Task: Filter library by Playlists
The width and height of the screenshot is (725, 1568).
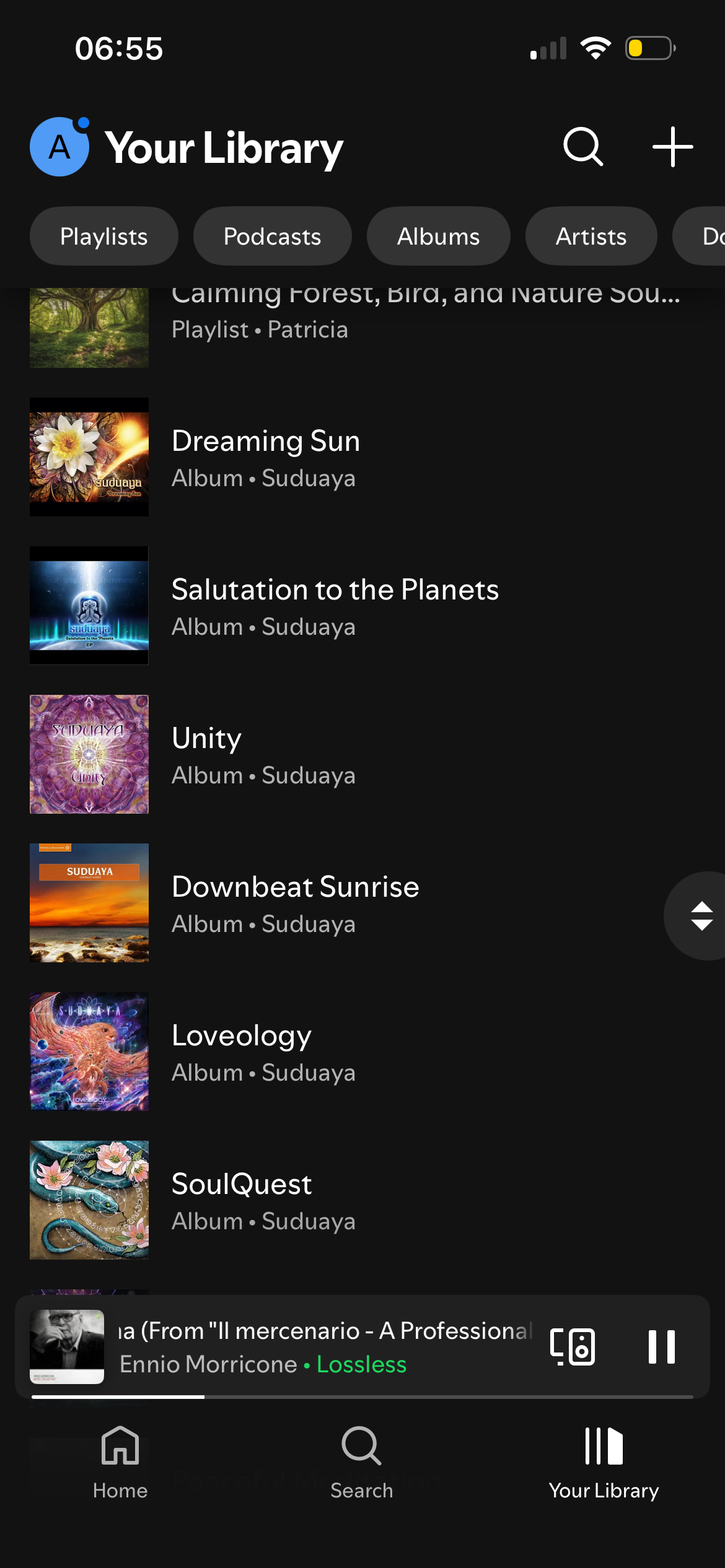Action: (104, 237)
